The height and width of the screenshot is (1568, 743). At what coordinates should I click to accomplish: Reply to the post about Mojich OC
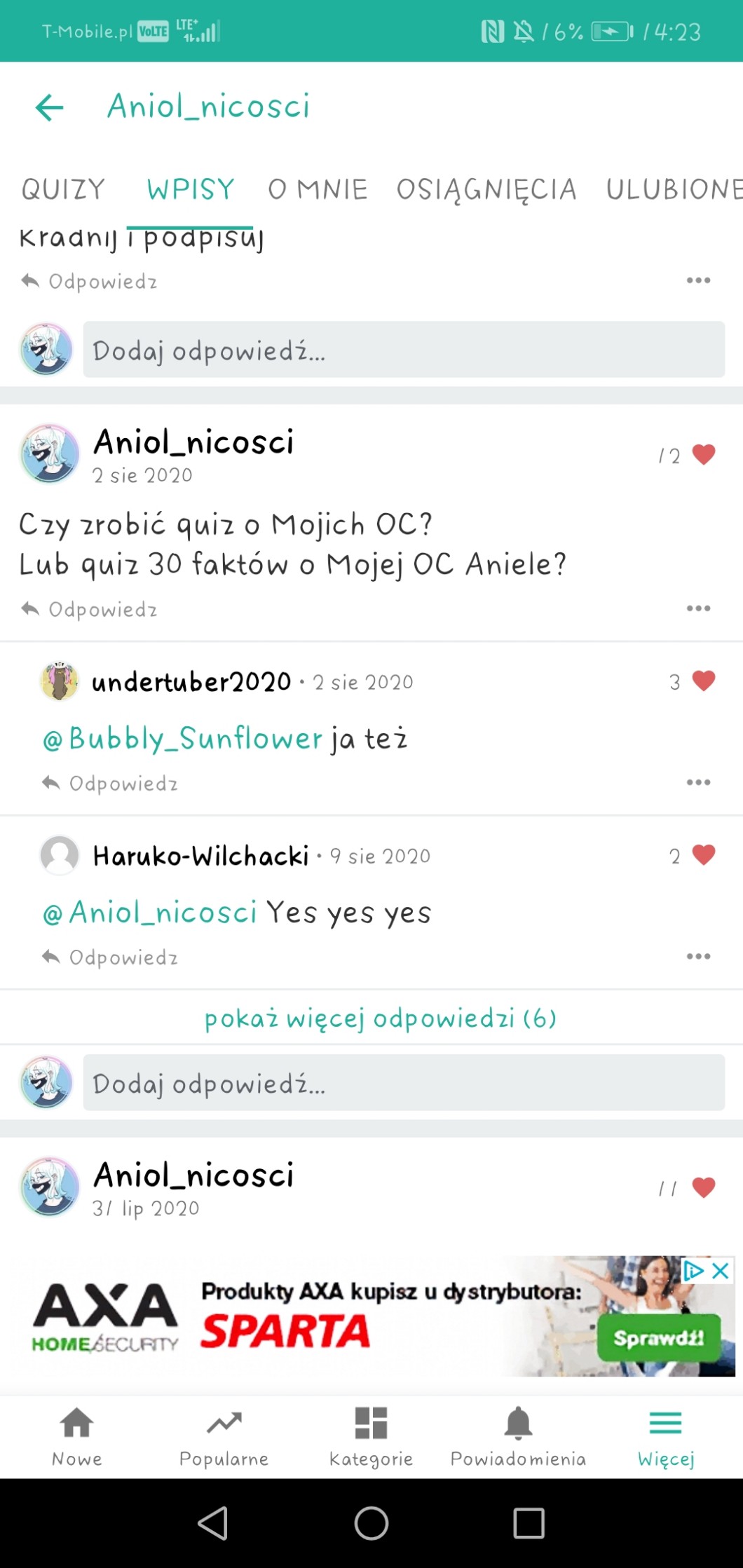90,609
